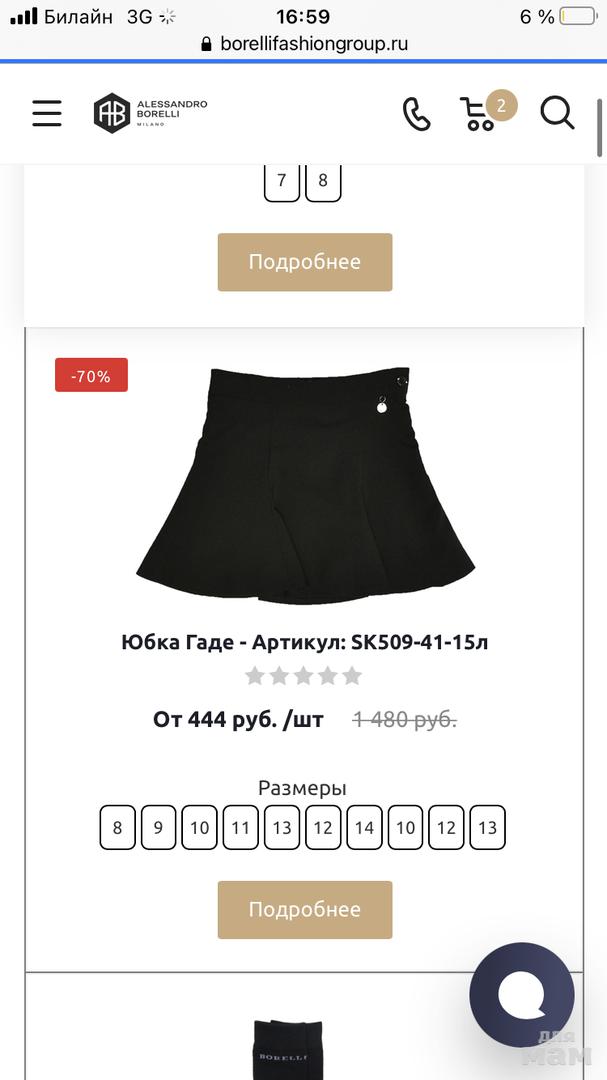Open the Юбка Гаде skirt image
607x1080 pixels.
click(x=305, y=487)
